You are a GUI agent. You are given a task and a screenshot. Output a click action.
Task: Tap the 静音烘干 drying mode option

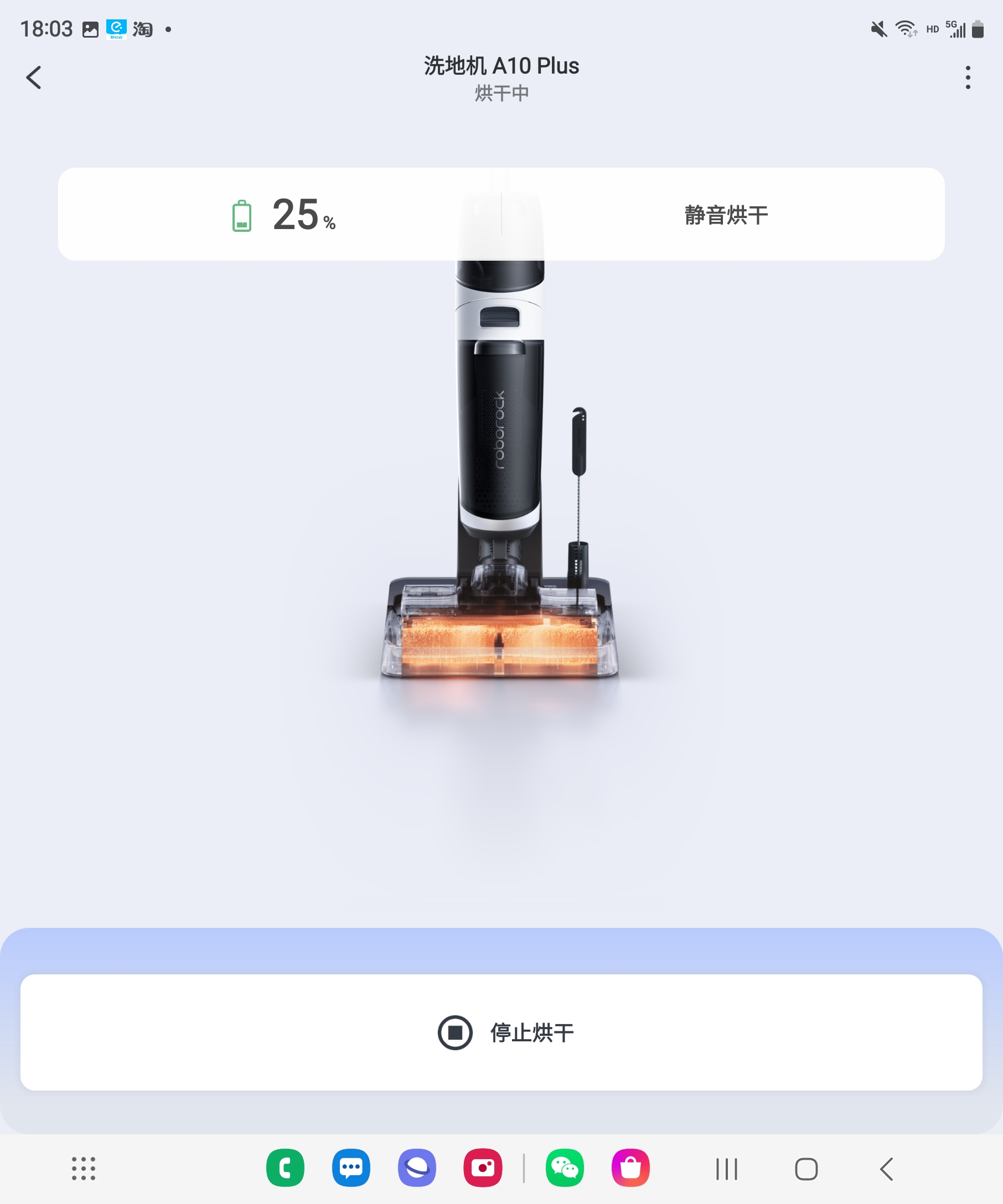click(726, 215)
